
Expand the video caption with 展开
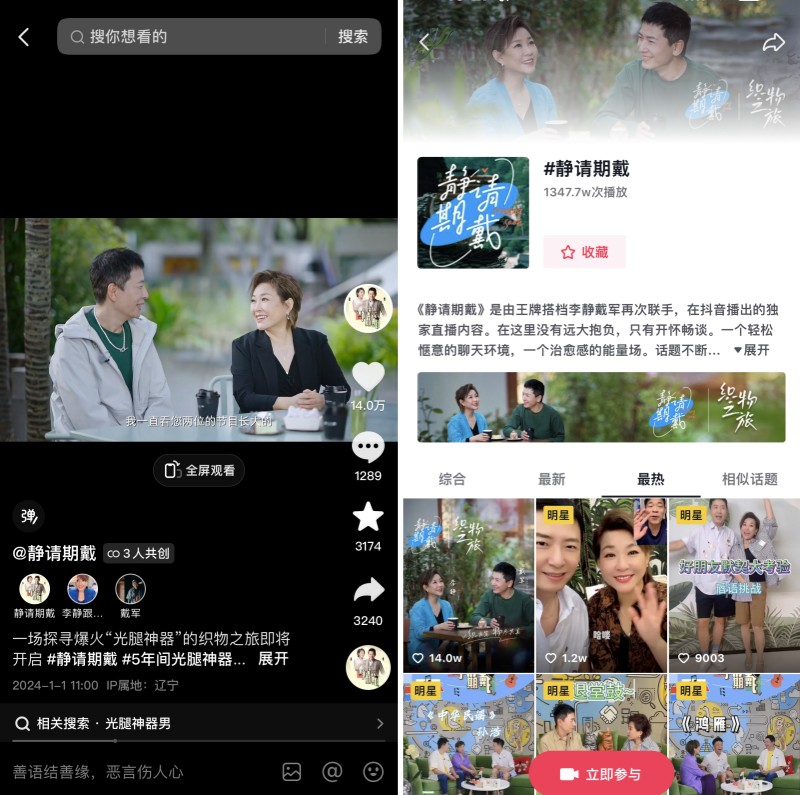click(x=273, y=659)
